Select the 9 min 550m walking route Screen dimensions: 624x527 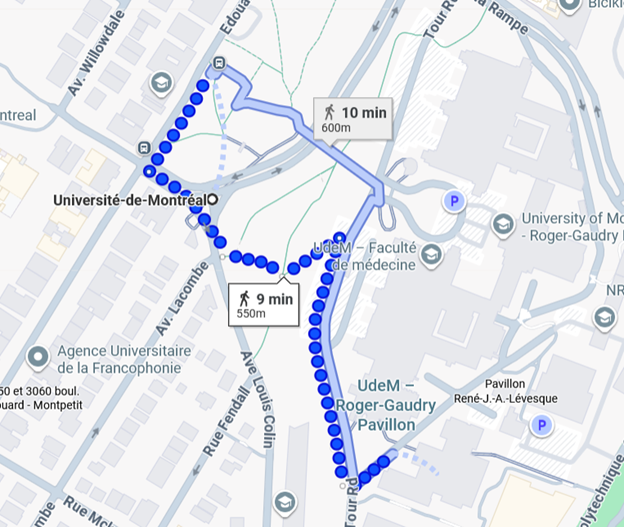click(267, 304)
